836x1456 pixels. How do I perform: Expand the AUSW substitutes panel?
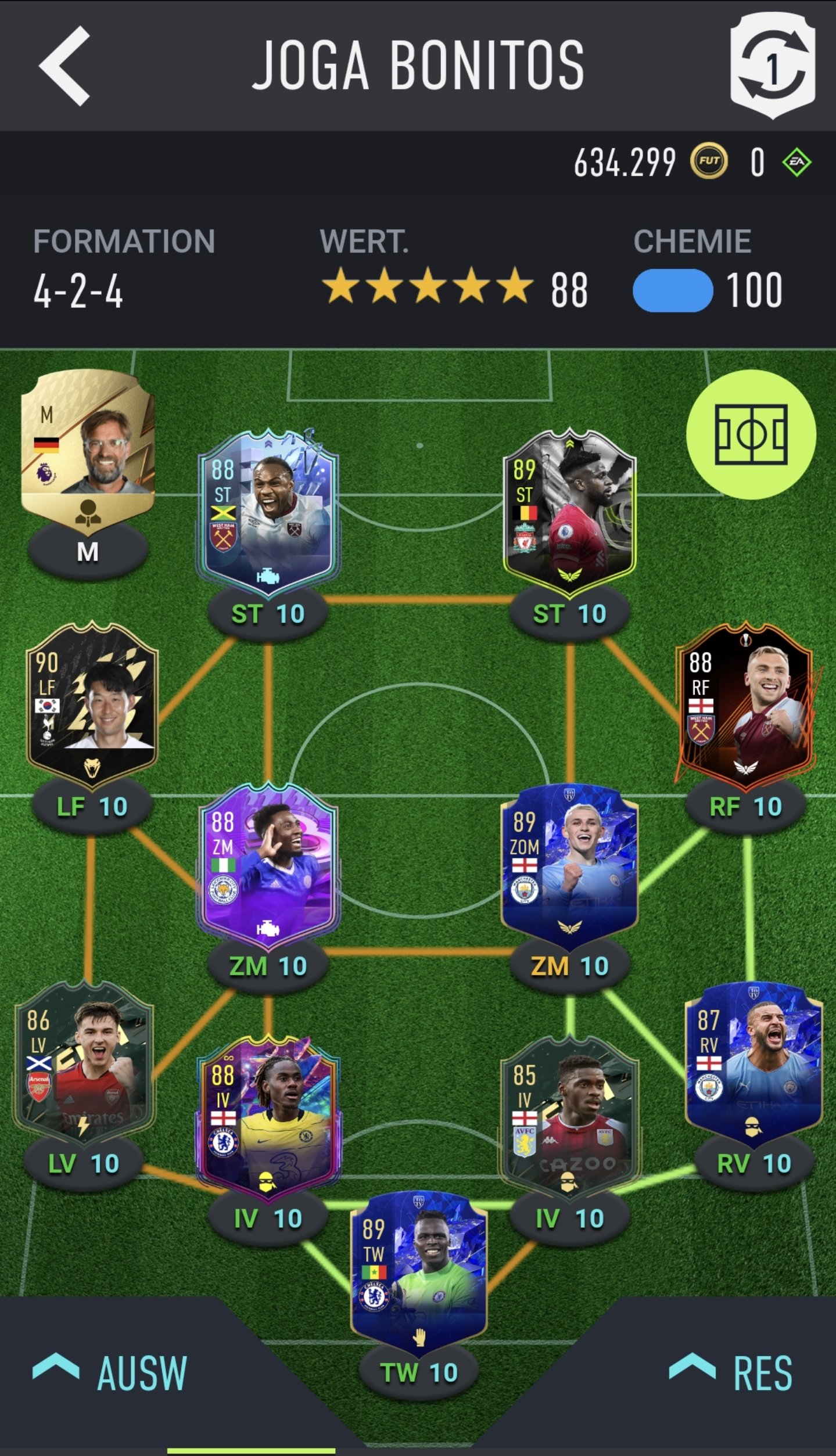110,1374
